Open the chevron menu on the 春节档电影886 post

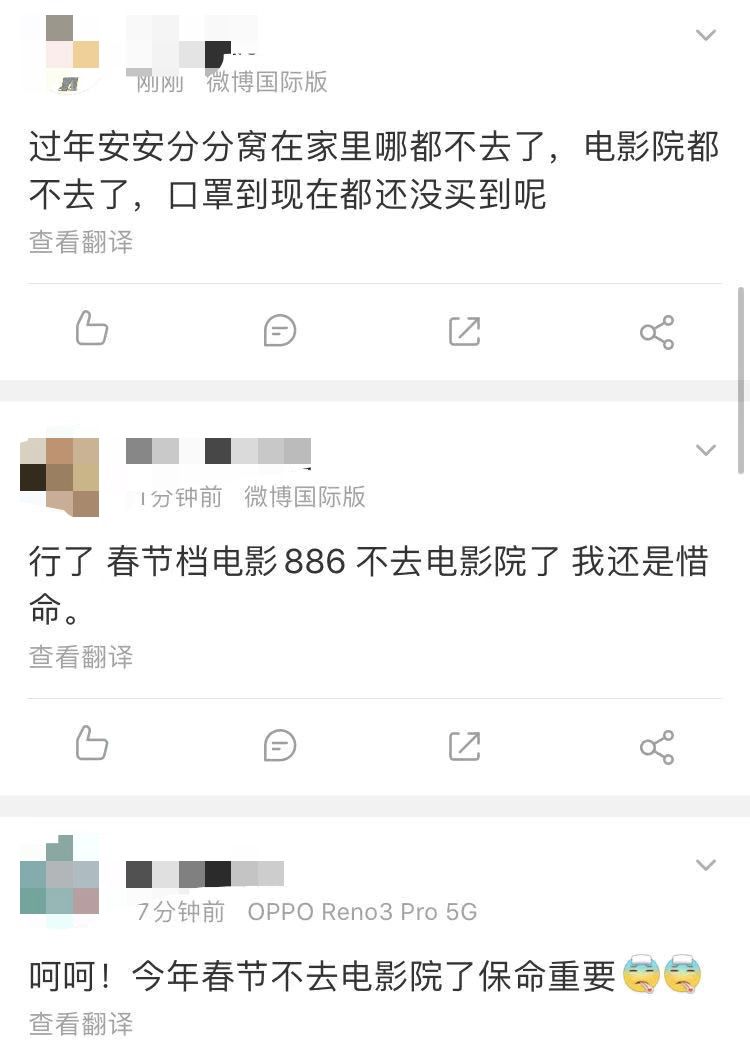click(x=706, y=451)
